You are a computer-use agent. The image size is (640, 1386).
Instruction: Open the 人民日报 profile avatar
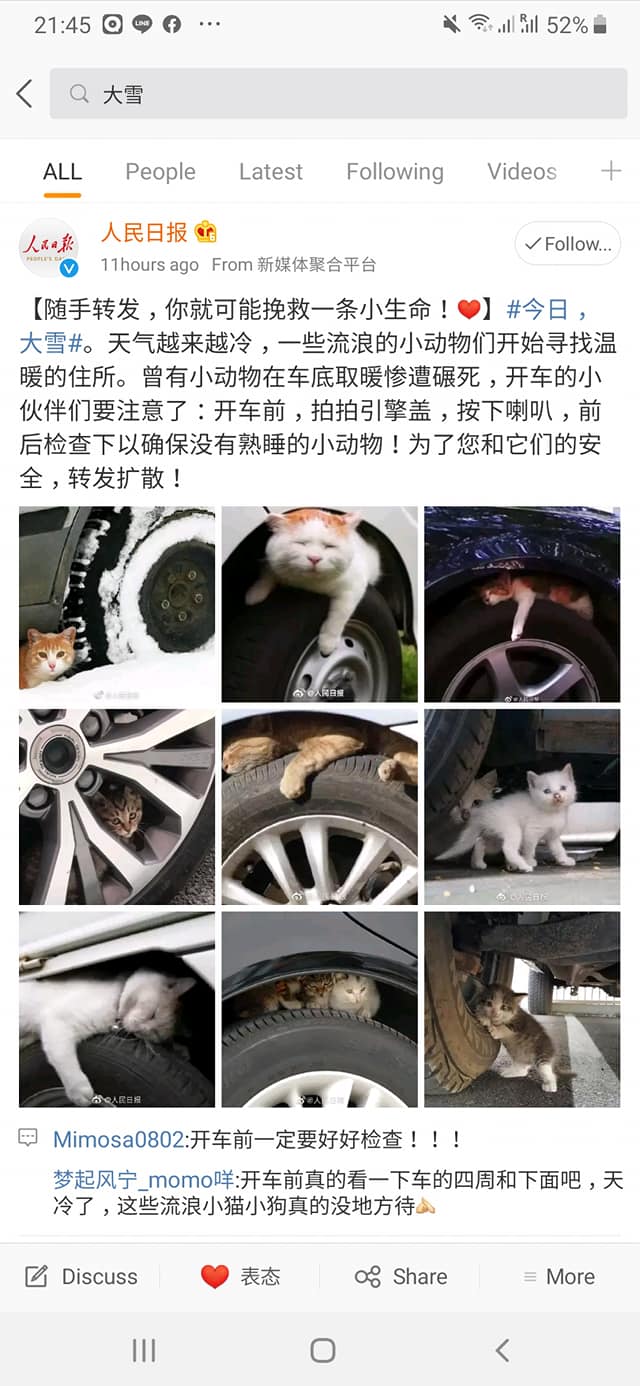49,247
